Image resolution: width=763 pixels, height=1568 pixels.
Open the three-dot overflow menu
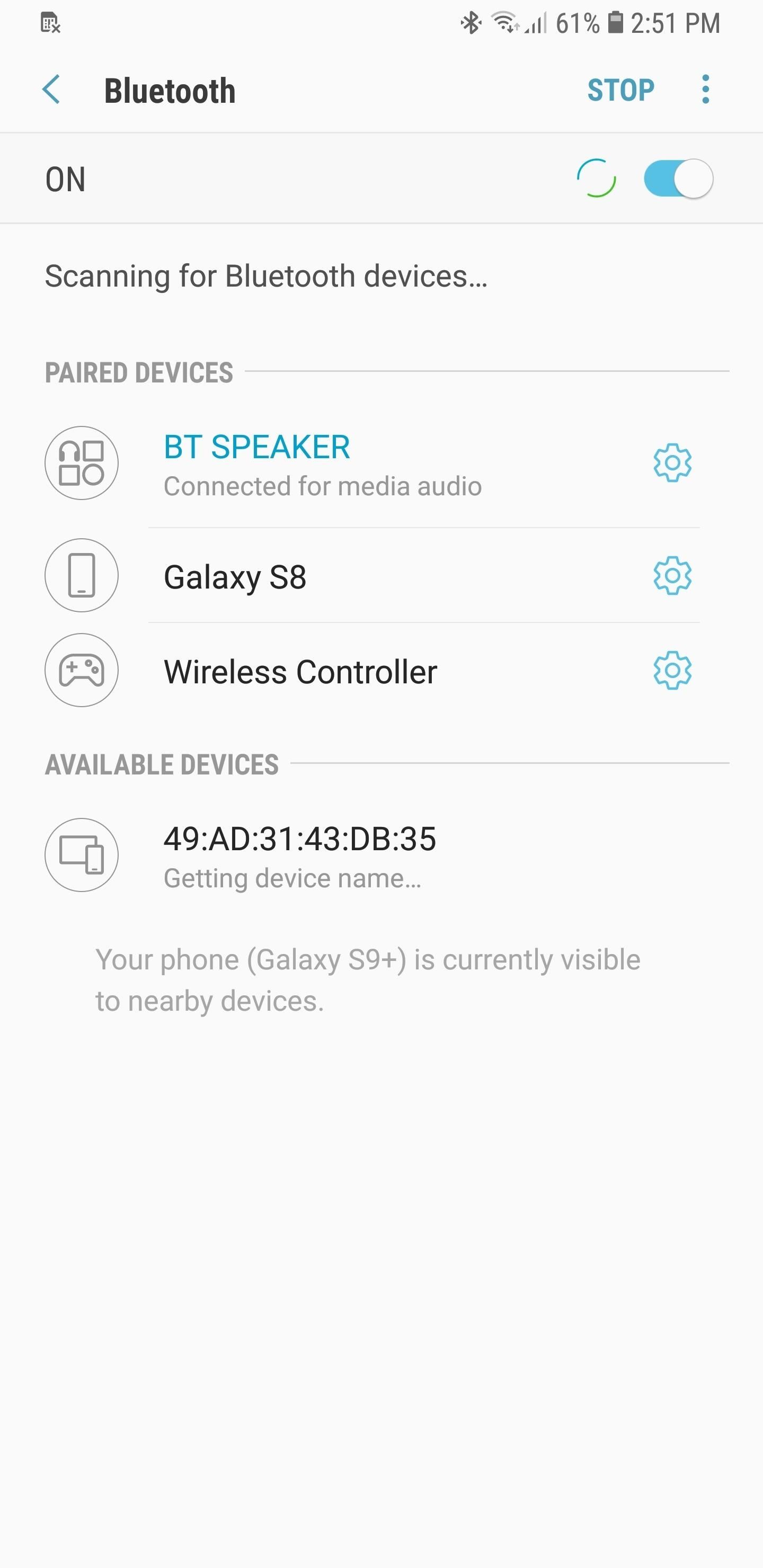point(705,90)
